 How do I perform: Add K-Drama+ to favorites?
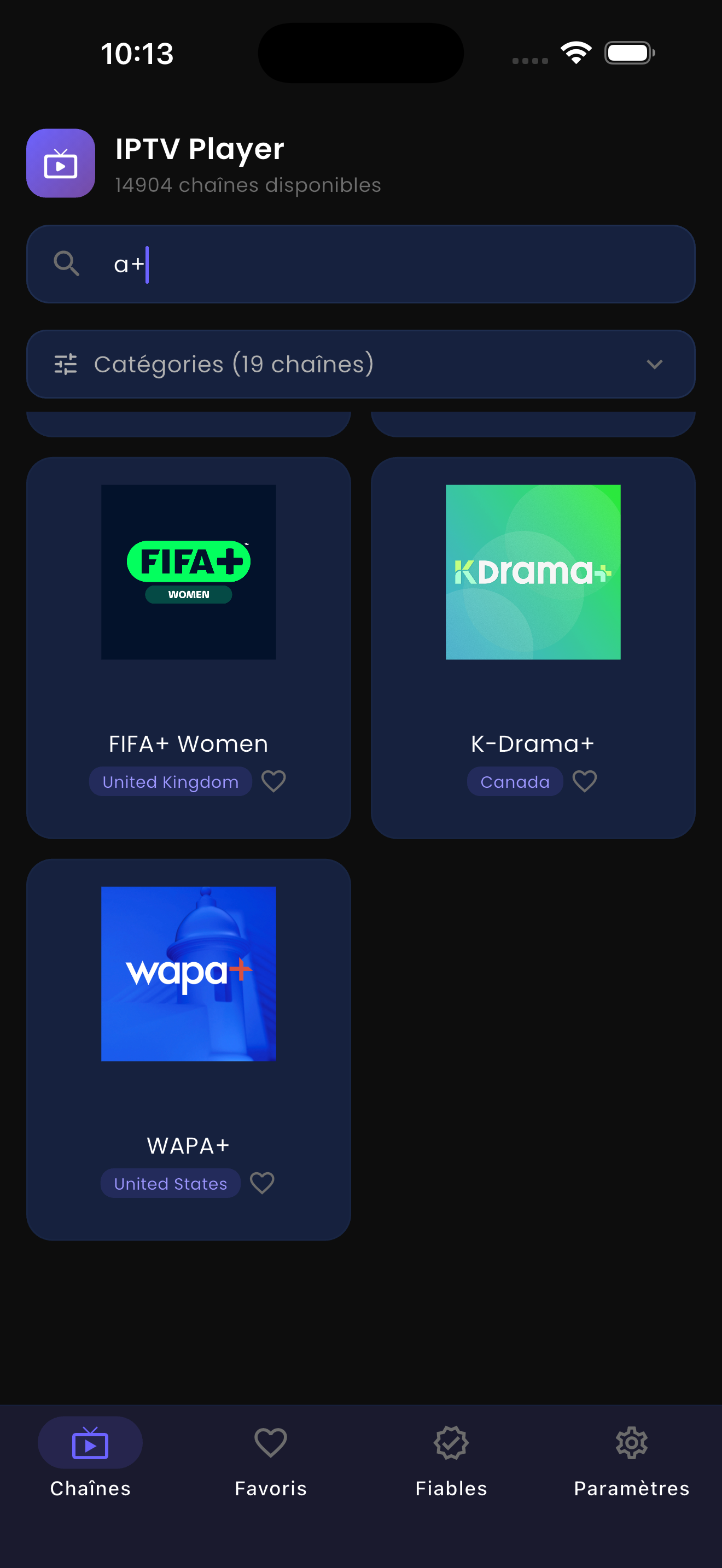point(584,781)
